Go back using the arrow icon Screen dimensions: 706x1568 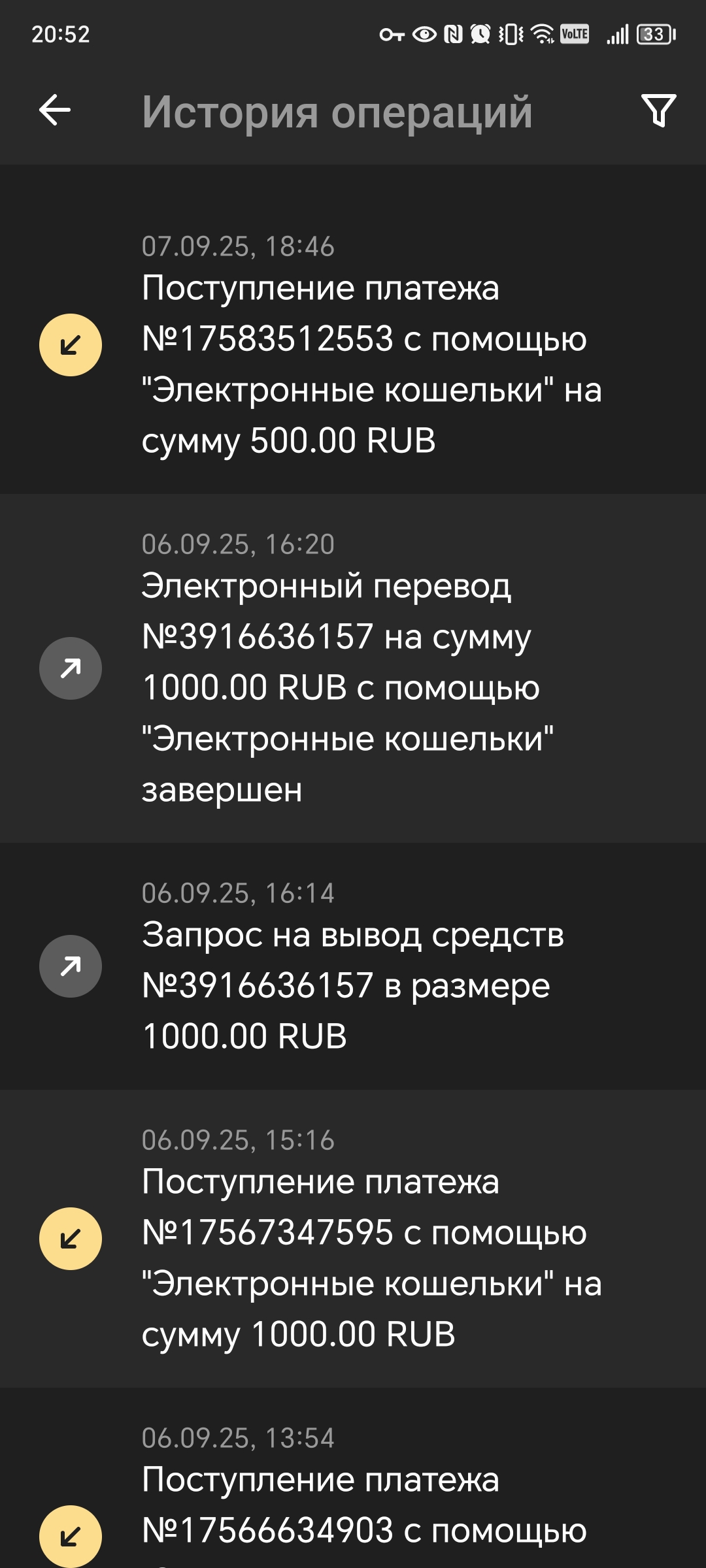55,110
